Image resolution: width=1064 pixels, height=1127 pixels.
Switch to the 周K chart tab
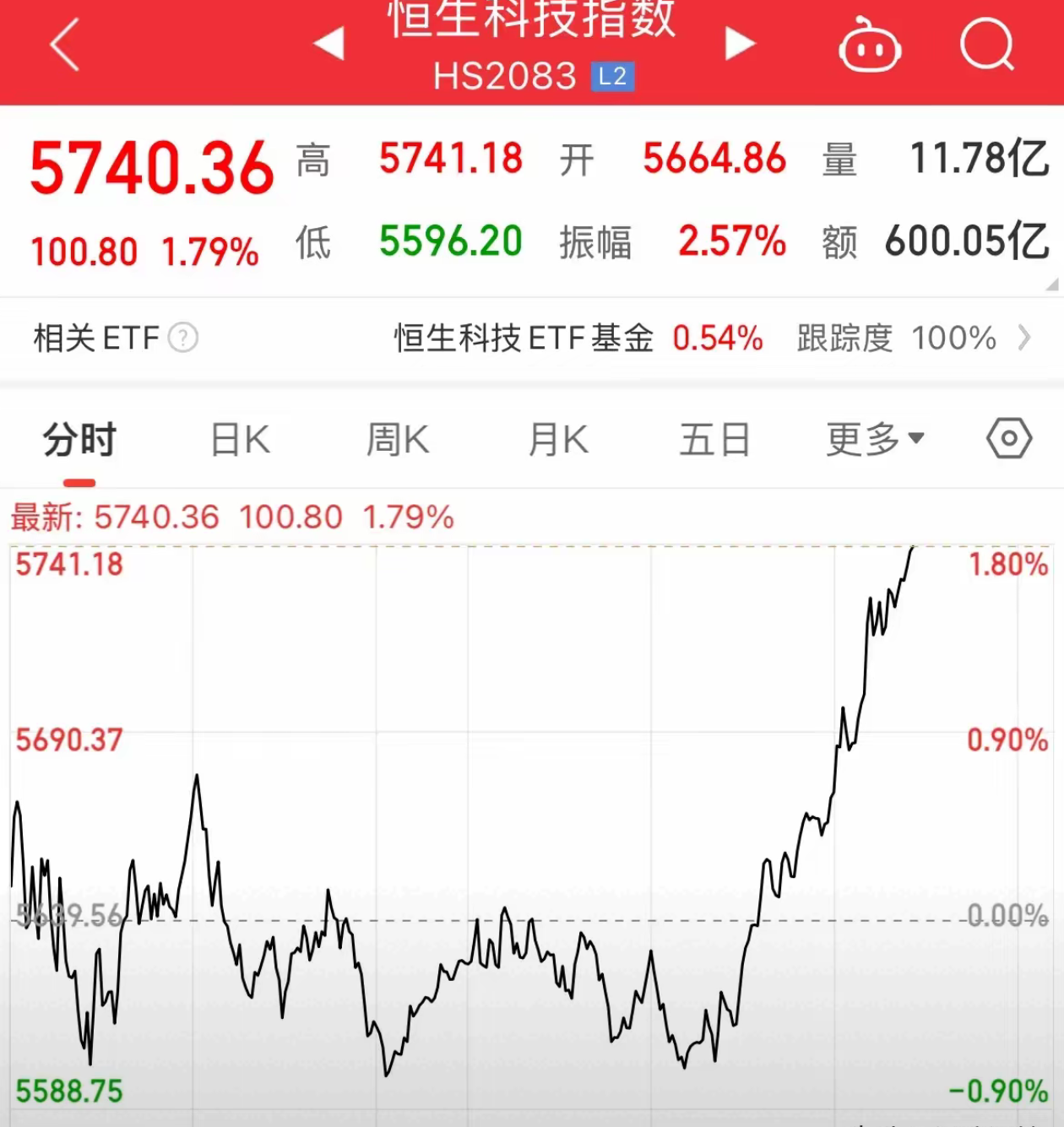[397, 440]
